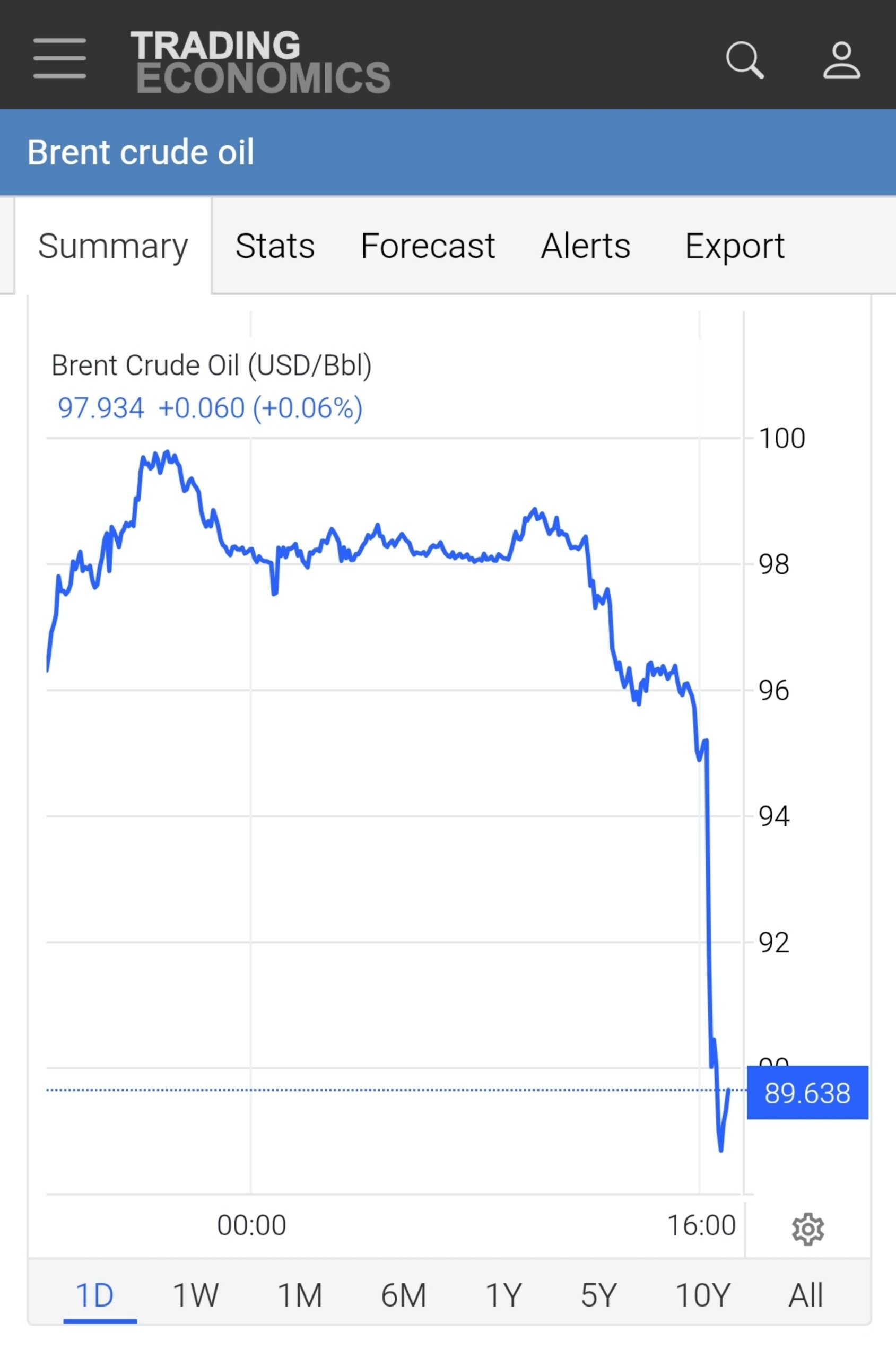The image size is (896, 1358).
Task: Switch chart to 5Y range
Action: point(599,1296)
